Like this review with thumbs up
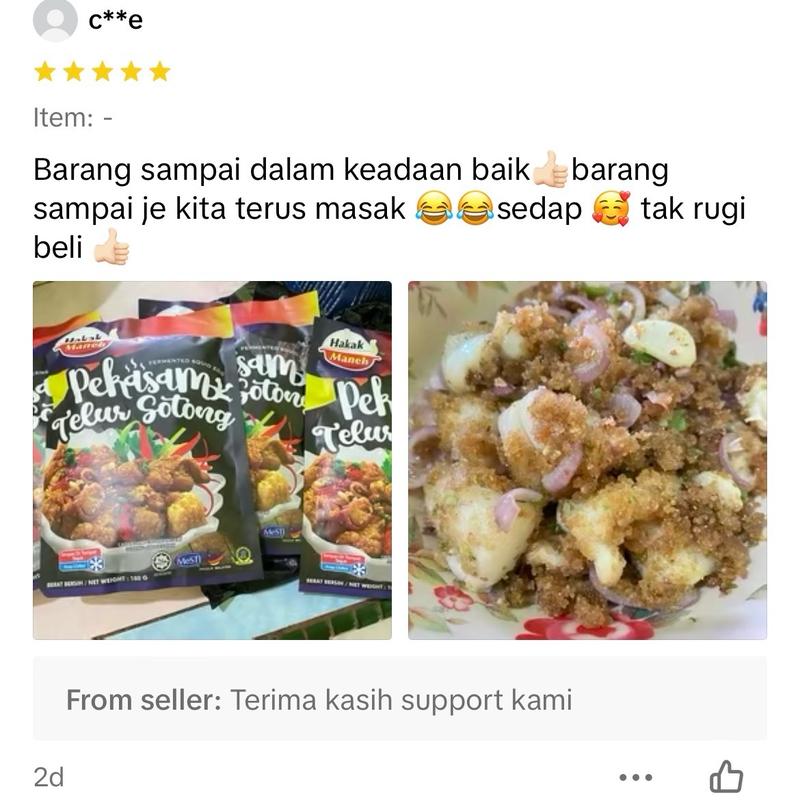The image size is (800, 800). [x=726, y=776]
